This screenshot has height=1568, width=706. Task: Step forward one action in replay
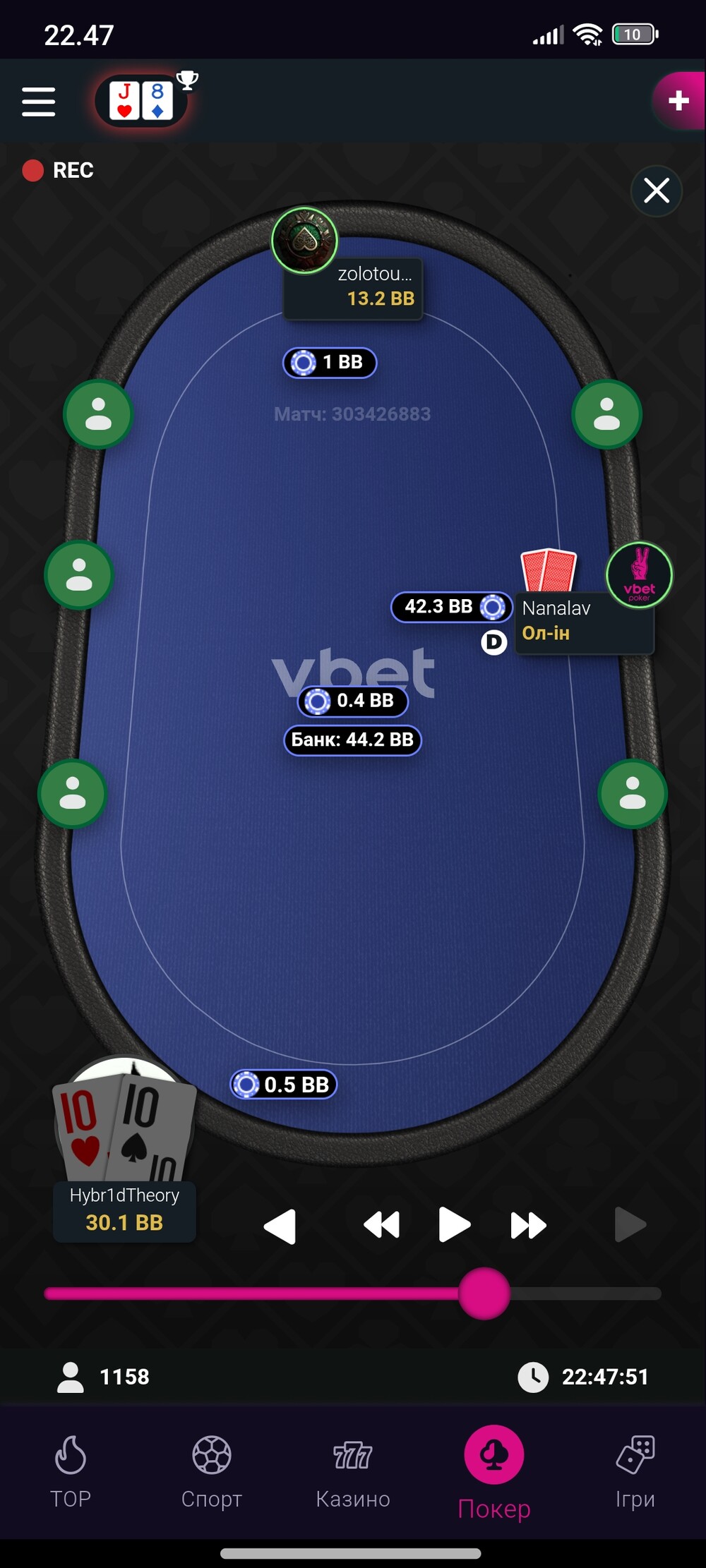pos(630,1224)
